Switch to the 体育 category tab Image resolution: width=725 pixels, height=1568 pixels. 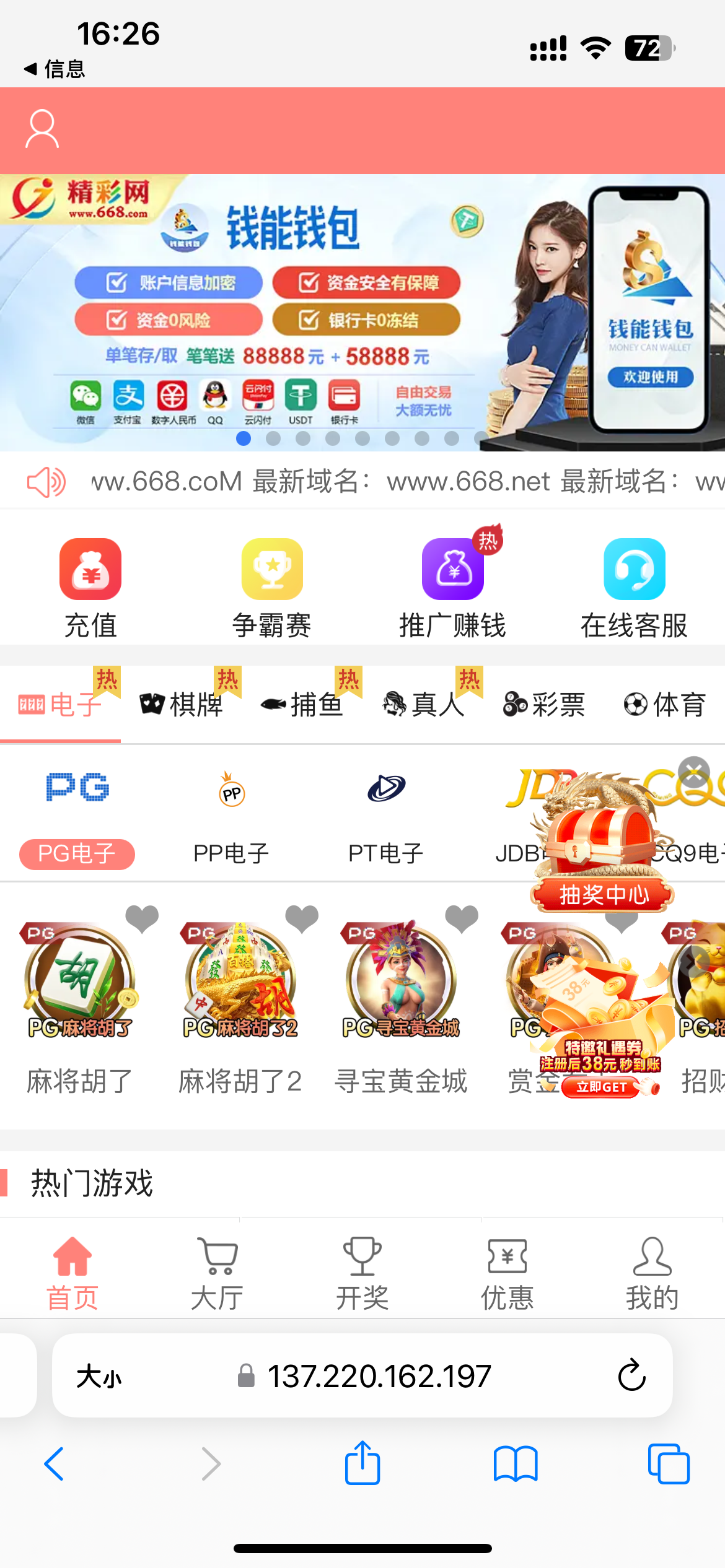(x=665, y=705)
